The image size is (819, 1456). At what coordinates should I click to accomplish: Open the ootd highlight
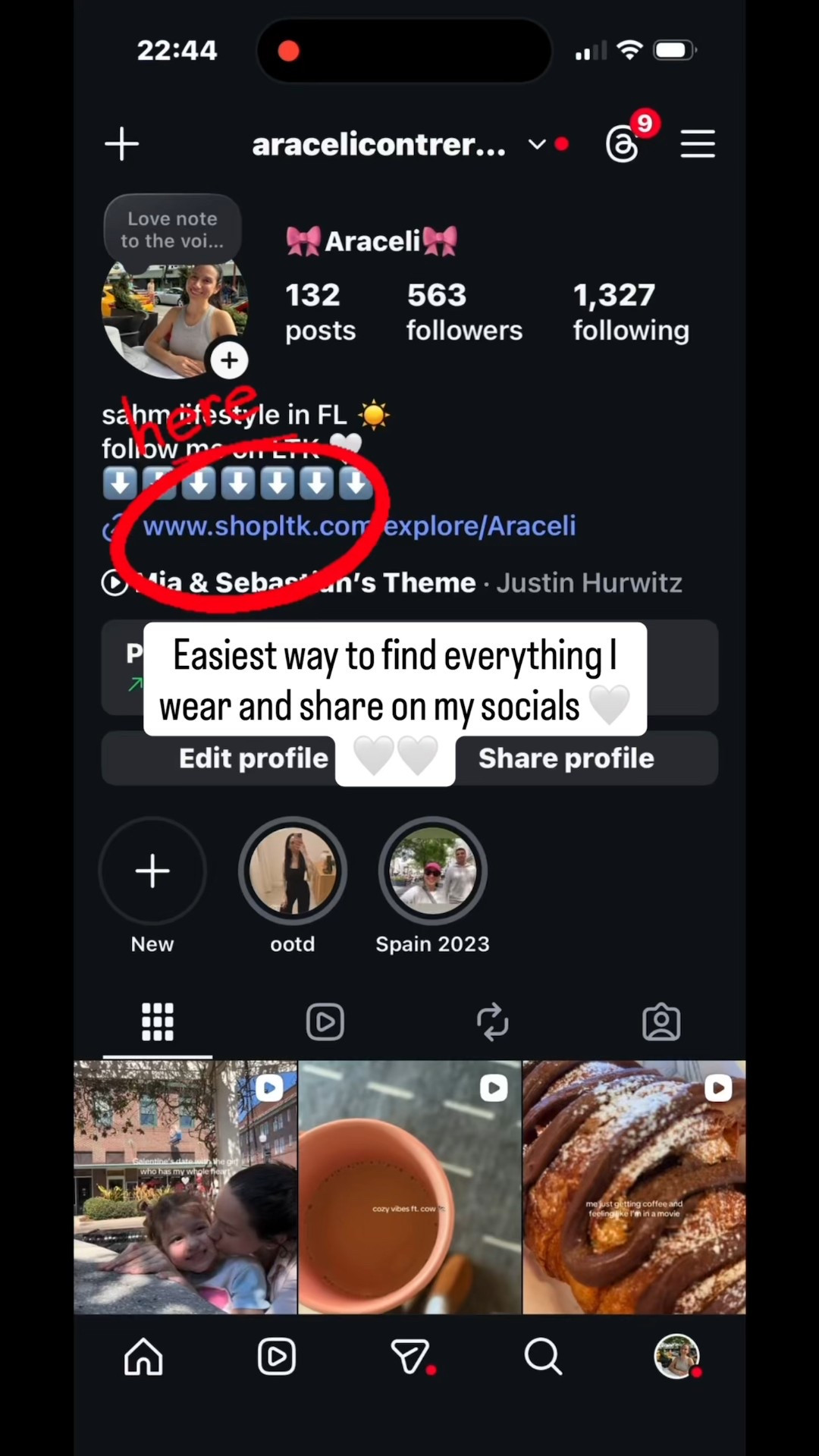click(293, 871)
